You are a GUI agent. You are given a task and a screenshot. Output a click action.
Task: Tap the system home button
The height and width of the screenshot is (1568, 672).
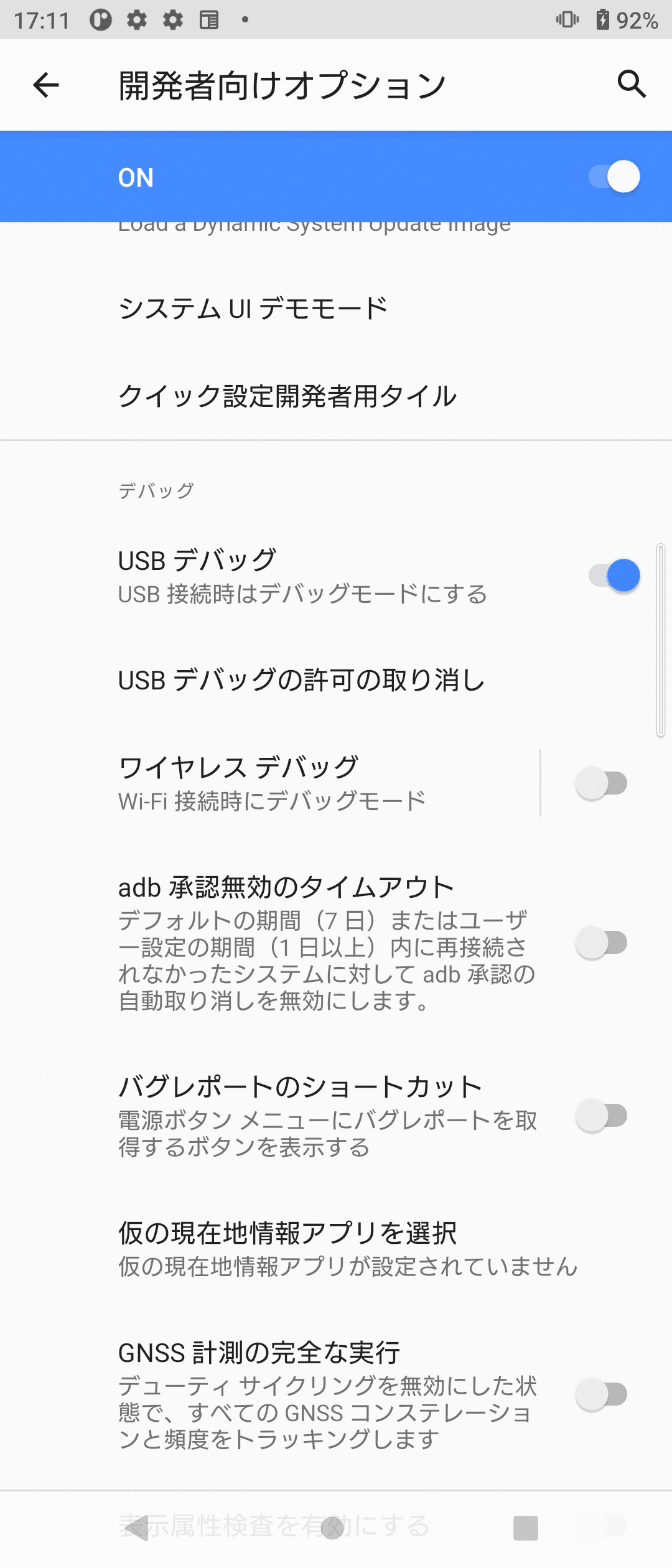(333, 1528)
